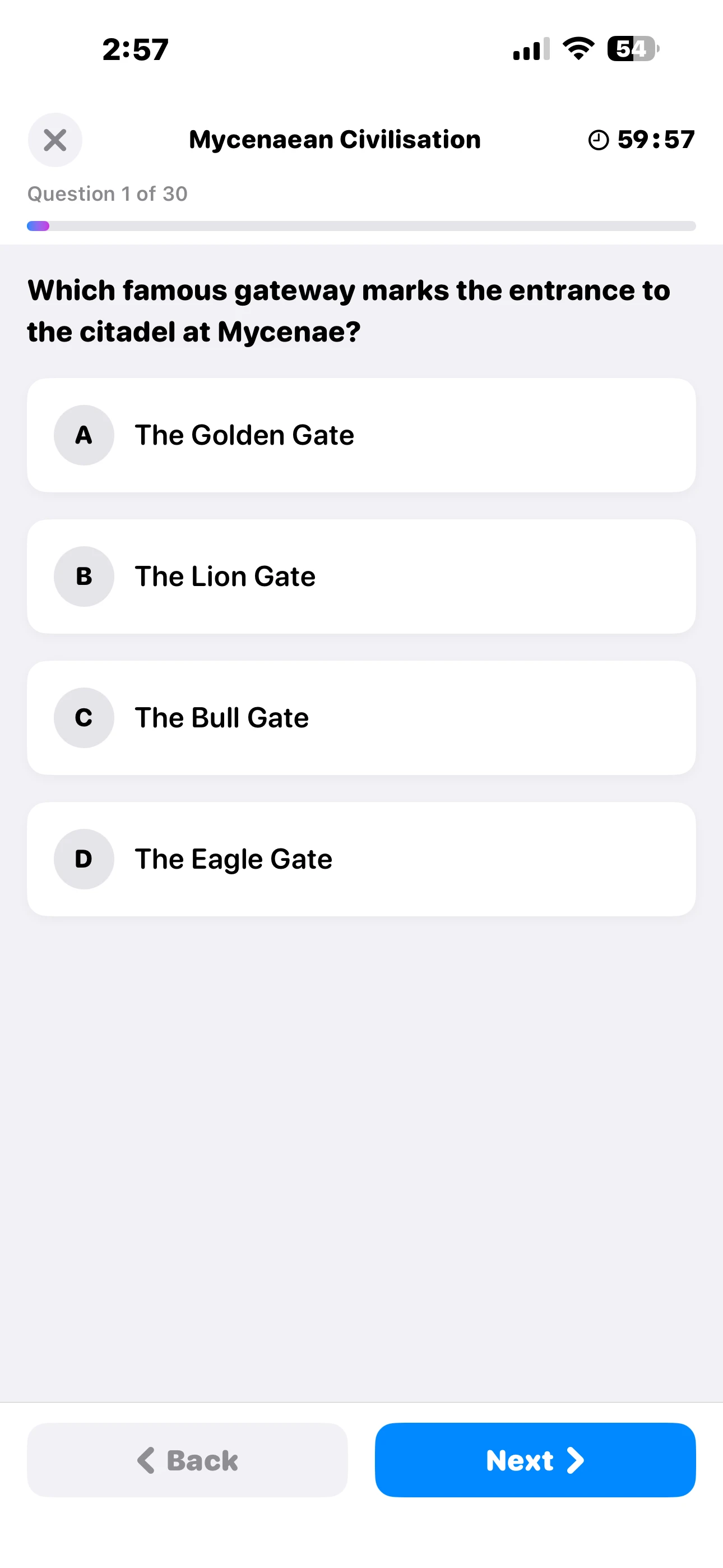The height and width of the screenshot is (1568, 723).
Task: Click the circled letter D badge
Action: [84, 859]
